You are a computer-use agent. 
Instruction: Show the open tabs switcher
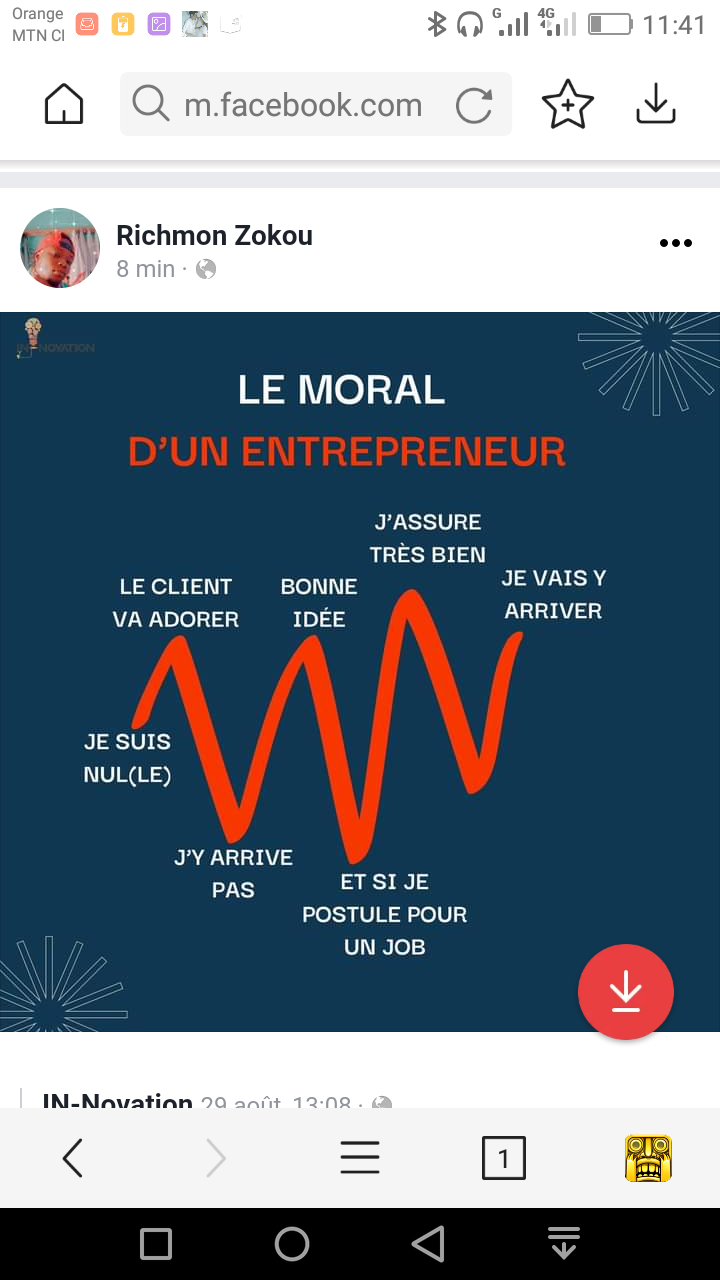503,1158
